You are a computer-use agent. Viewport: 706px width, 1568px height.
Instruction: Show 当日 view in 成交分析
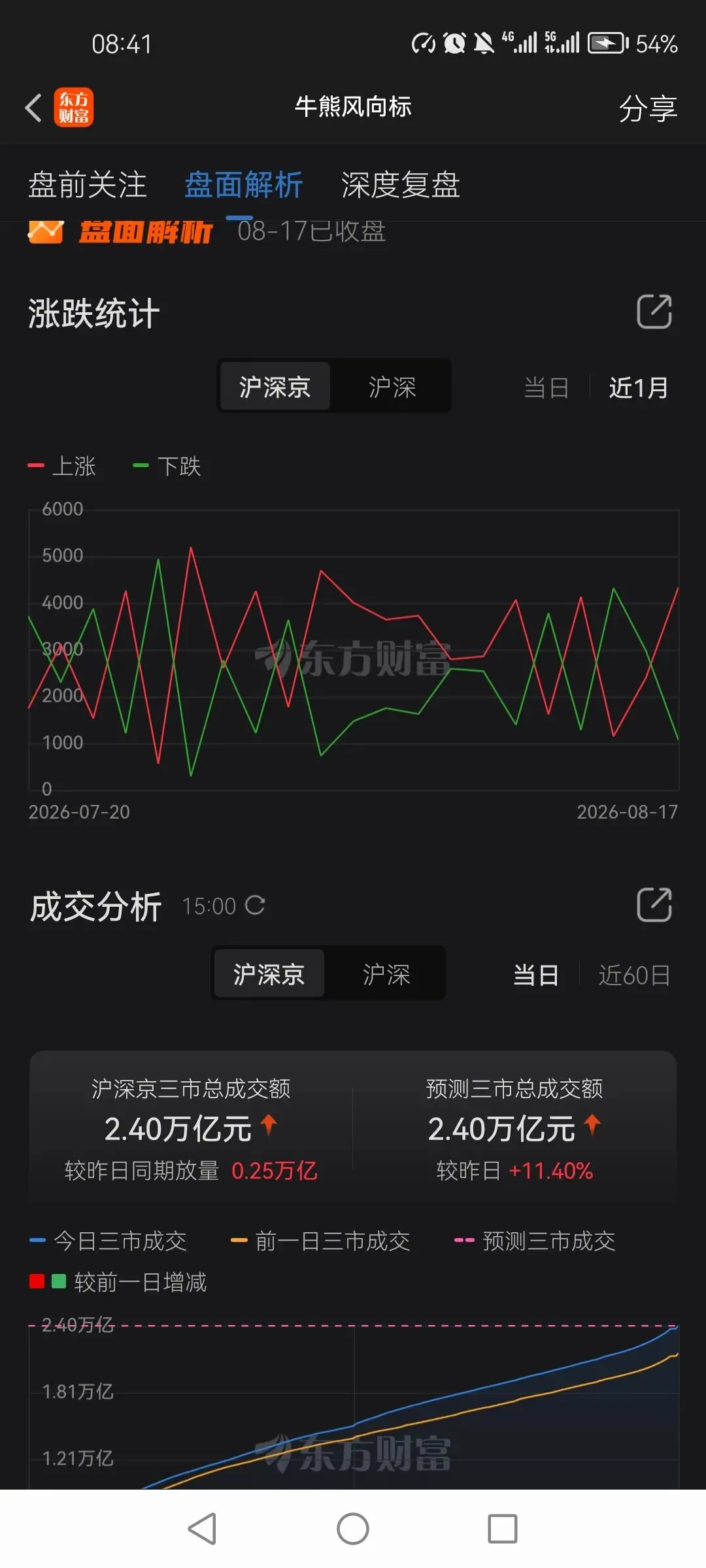coord(536,975)
